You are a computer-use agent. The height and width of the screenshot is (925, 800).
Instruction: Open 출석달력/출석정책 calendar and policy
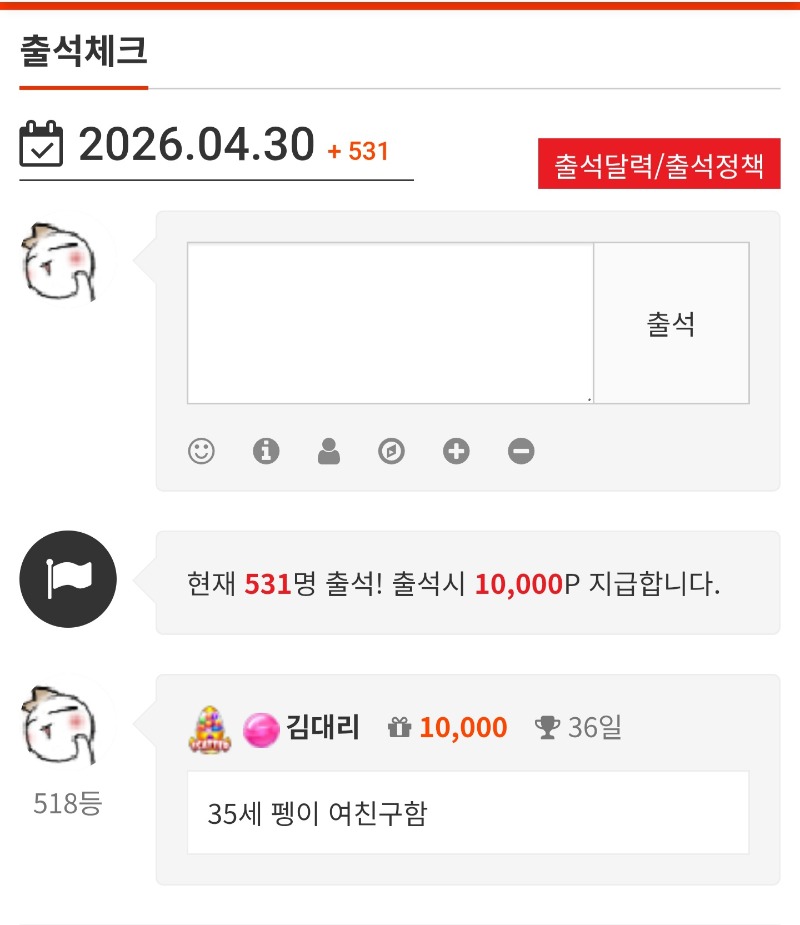[x=659, y=164]
